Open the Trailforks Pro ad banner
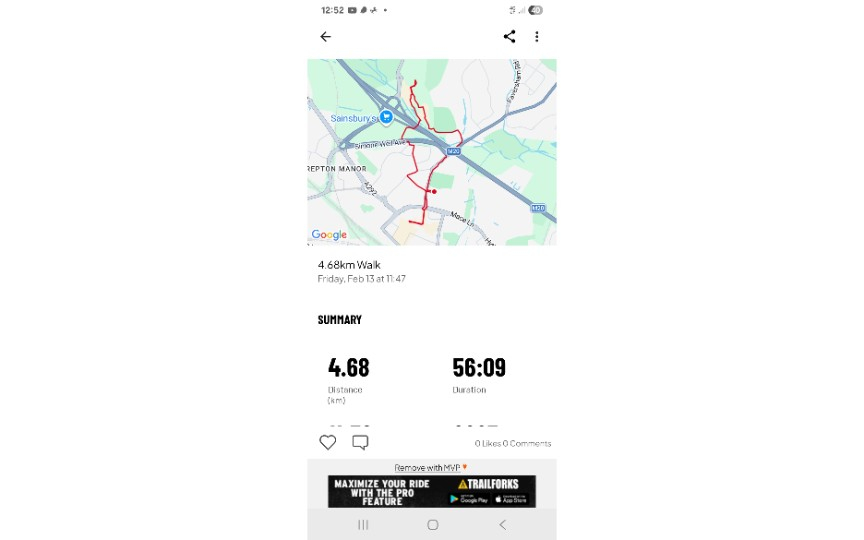This screenshot has height=540, width=864. point(431,491)
